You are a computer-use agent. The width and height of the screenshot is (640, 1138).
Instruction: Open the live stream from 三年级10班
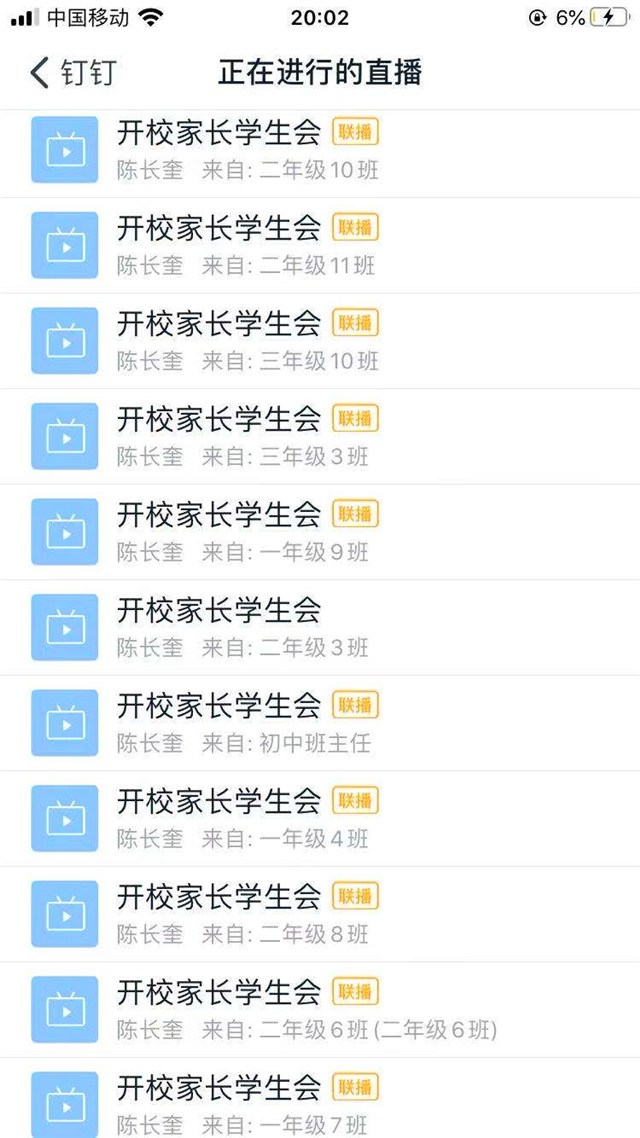[x=320, y=341]
